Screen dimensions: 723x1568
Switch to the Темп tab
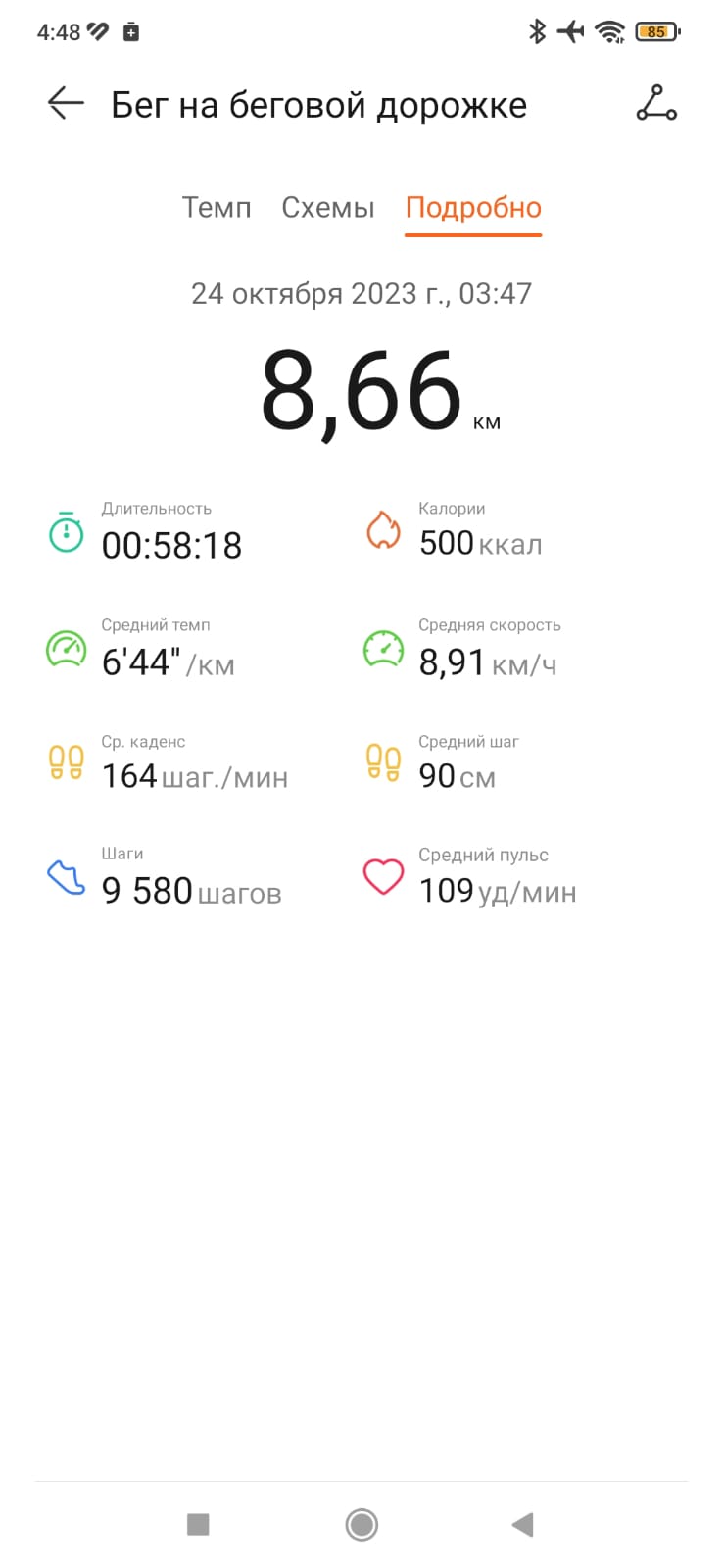pos(217,208)
